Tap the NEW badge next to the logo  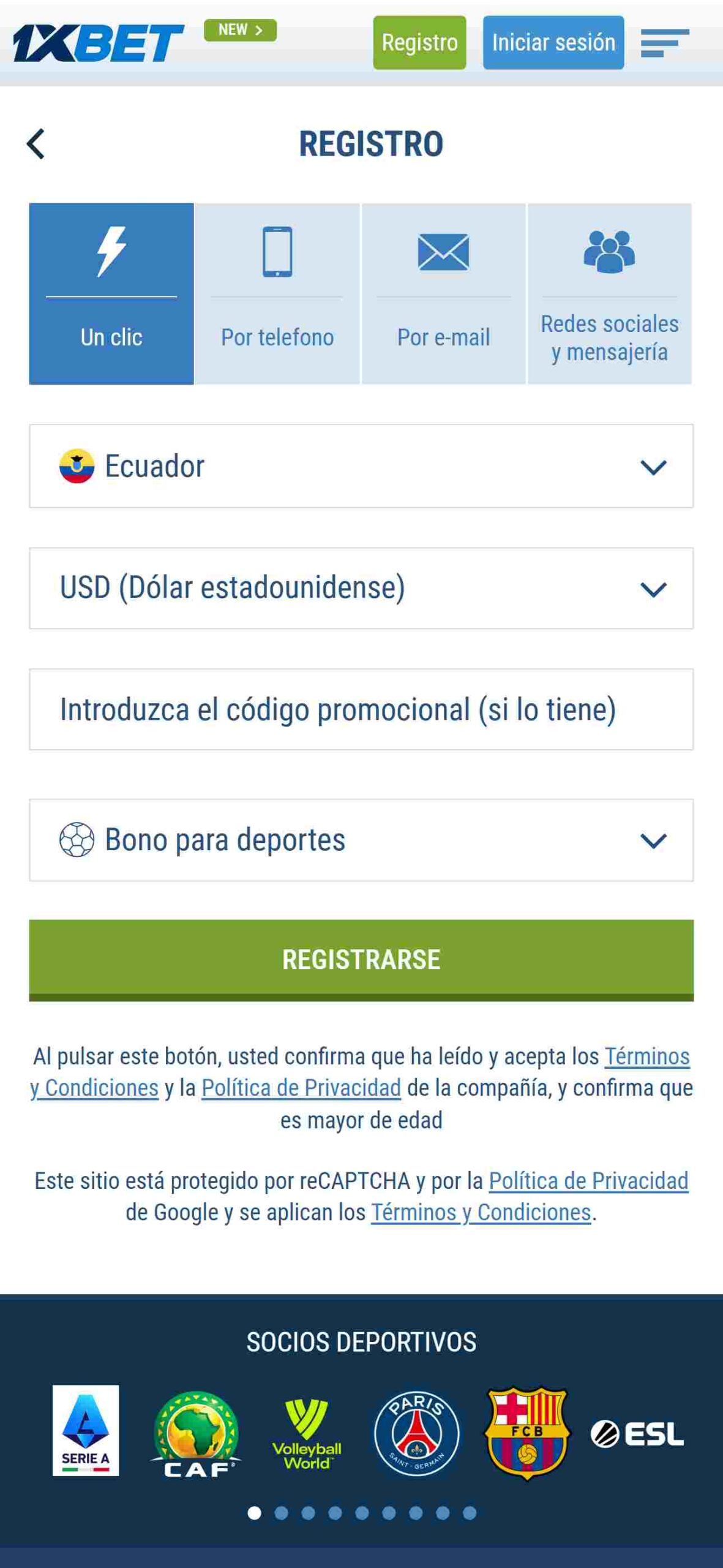point(240,30)
